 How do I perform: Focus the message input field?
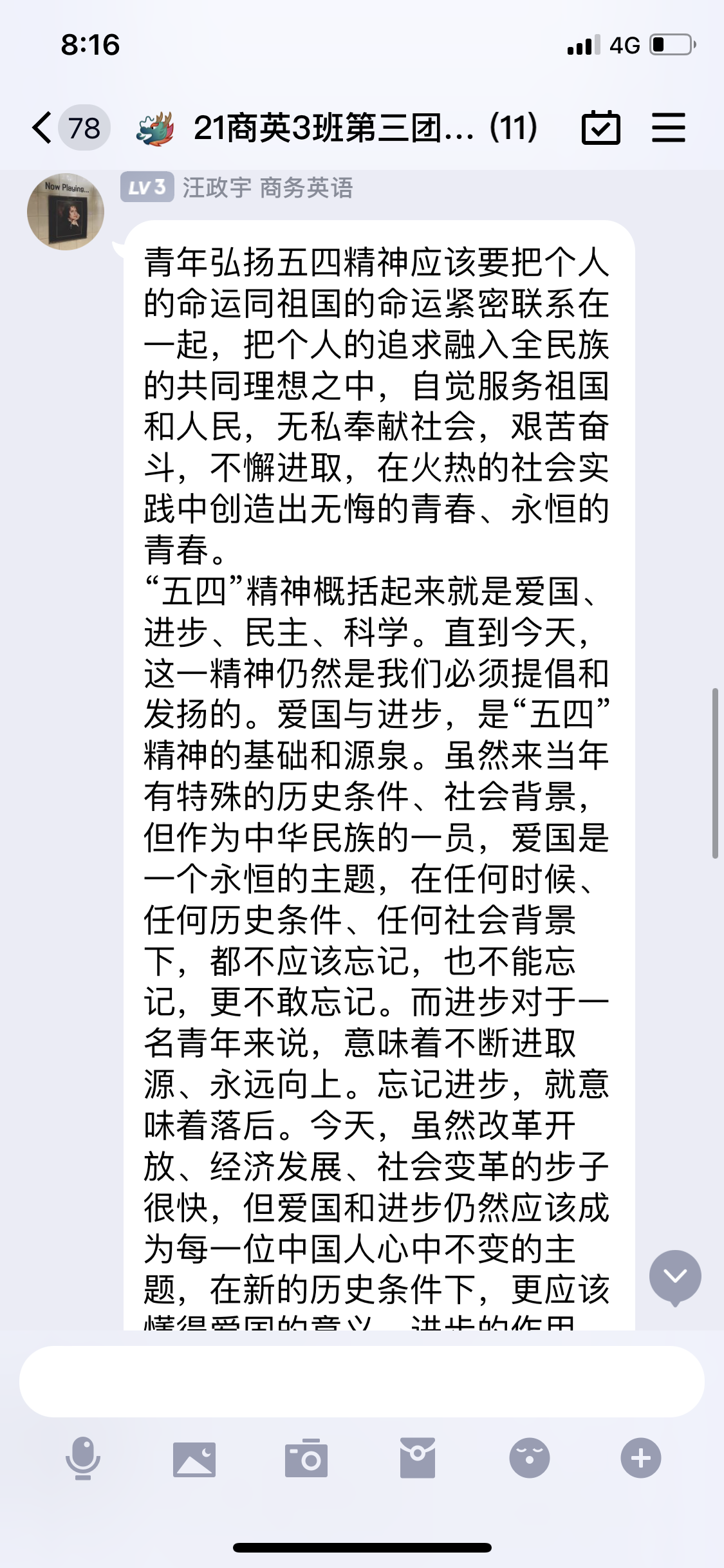(362, 1381)
